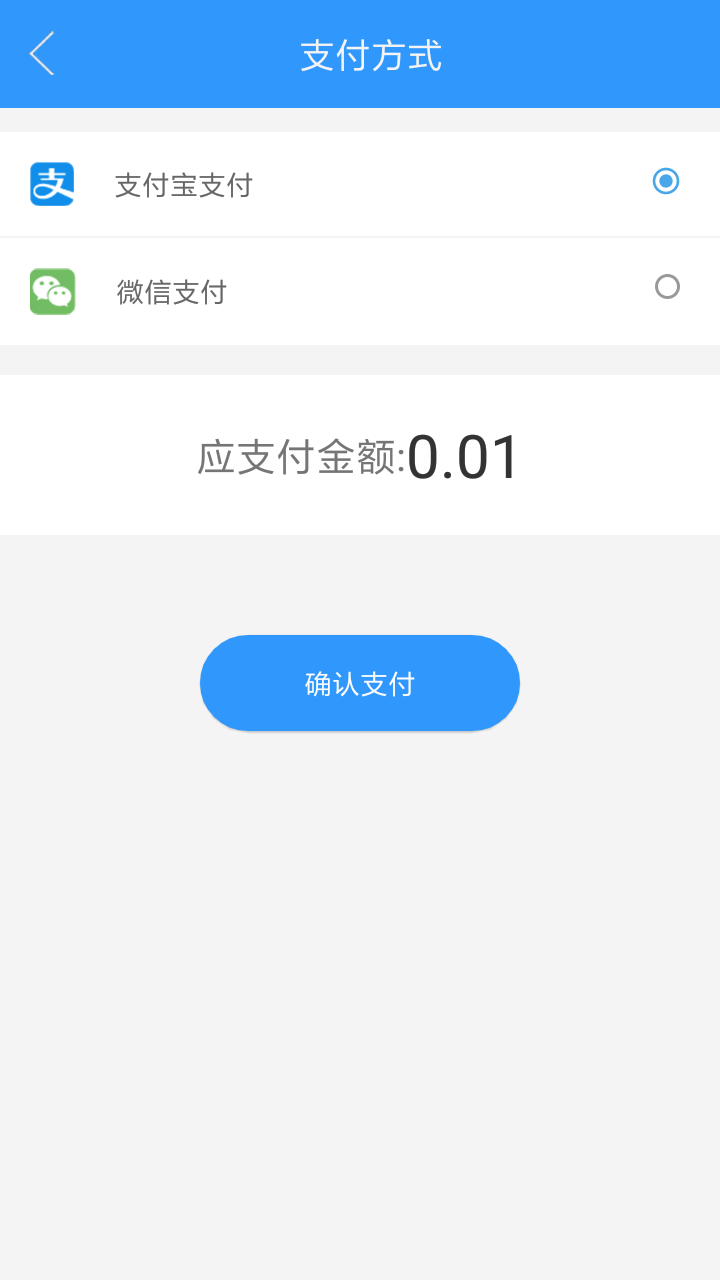This screenshot has width=720, height=1280.
Task: Tap the 确认支付 button
Action: coord(360,684)
